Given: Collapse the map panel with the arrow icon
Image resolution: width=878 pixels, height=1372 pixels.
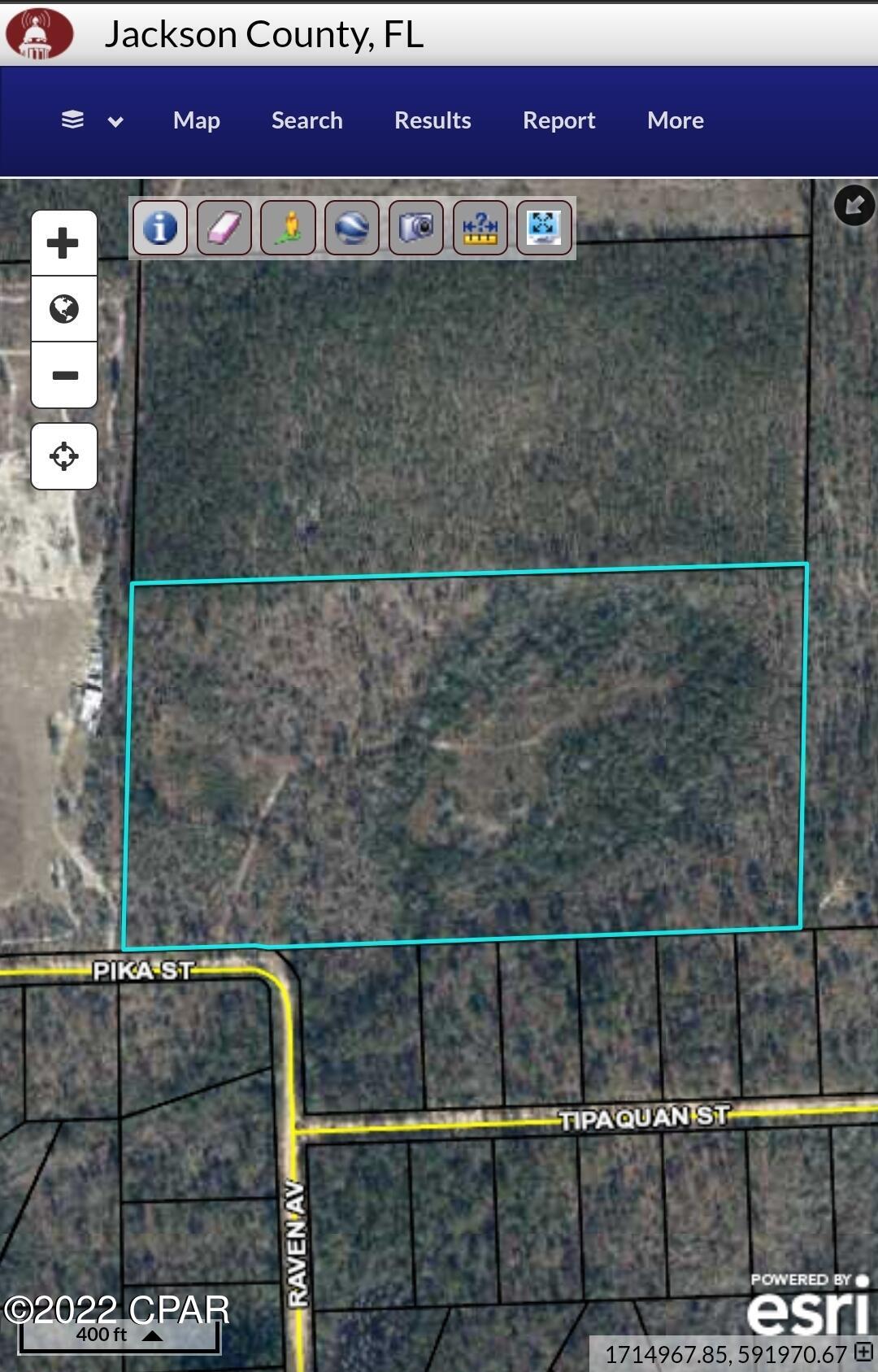Looking at the screenshot, I should 854,205.
